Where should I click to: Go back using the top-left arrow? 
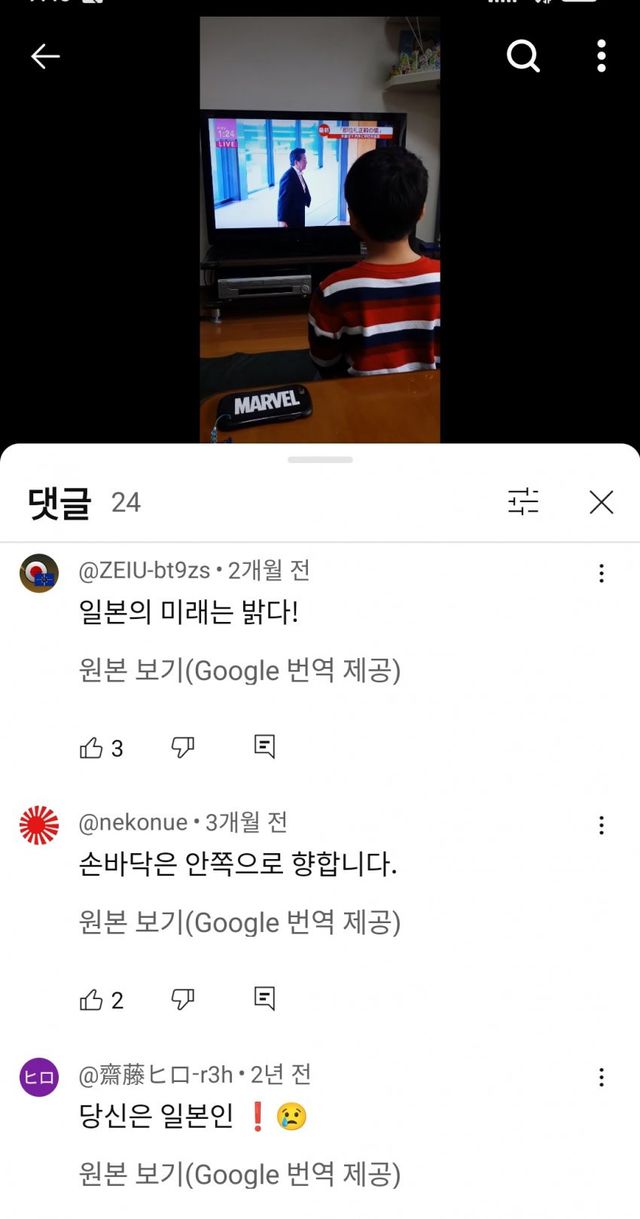(46, 57)
